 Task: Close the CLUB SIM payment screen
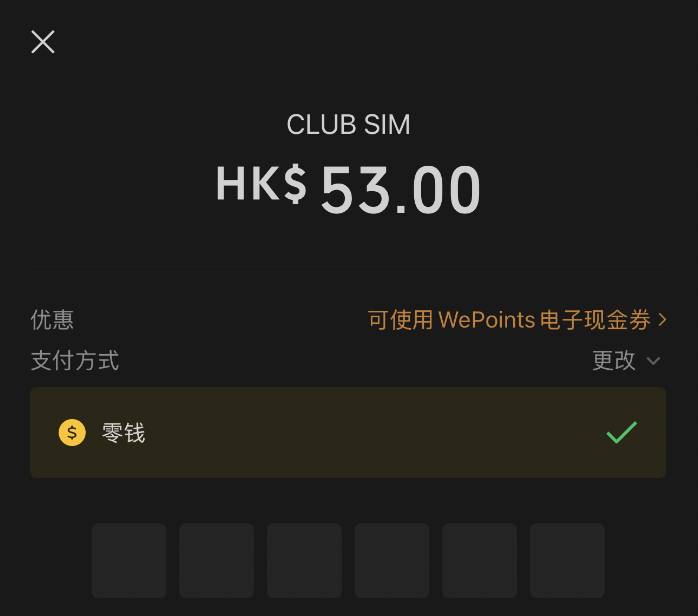[x=43, y=42]
